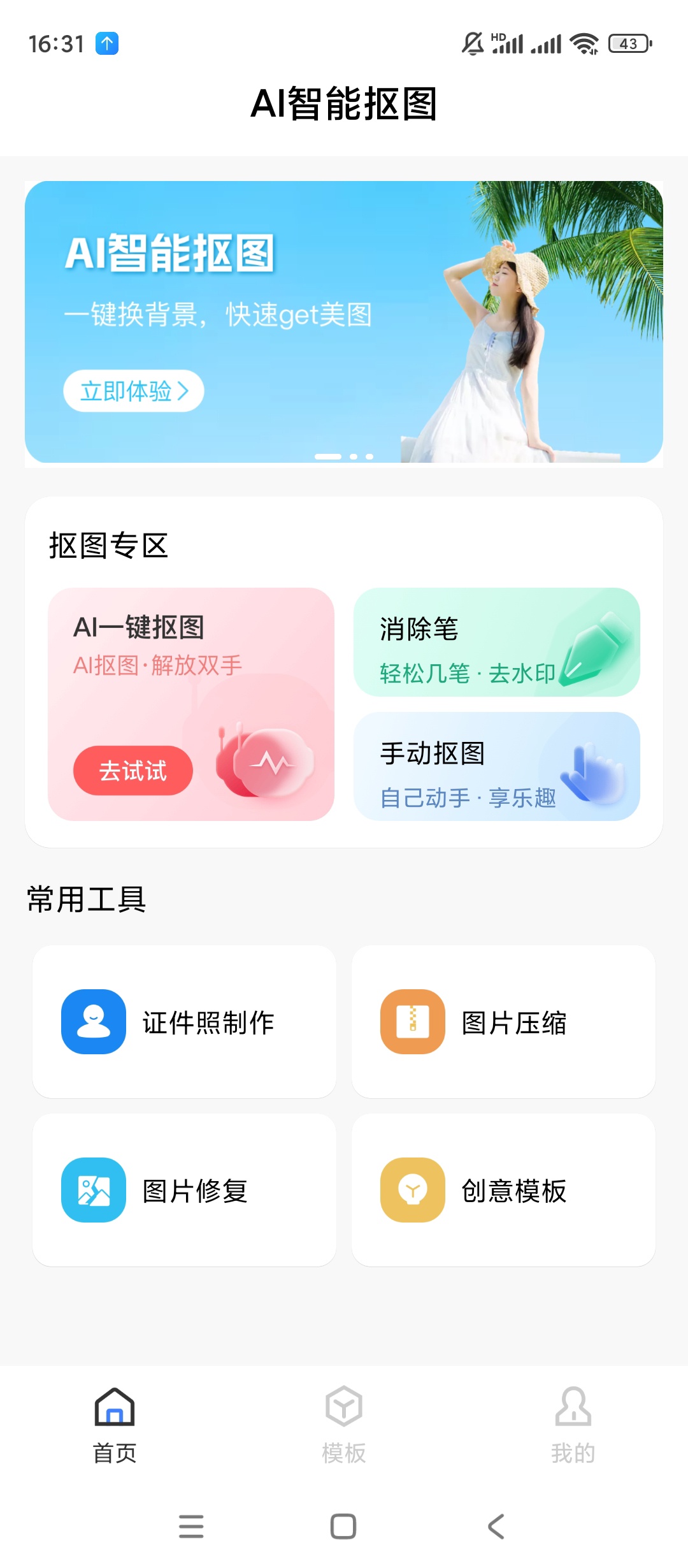
Task: Select the 首页 home icon
Action: 114,1407
